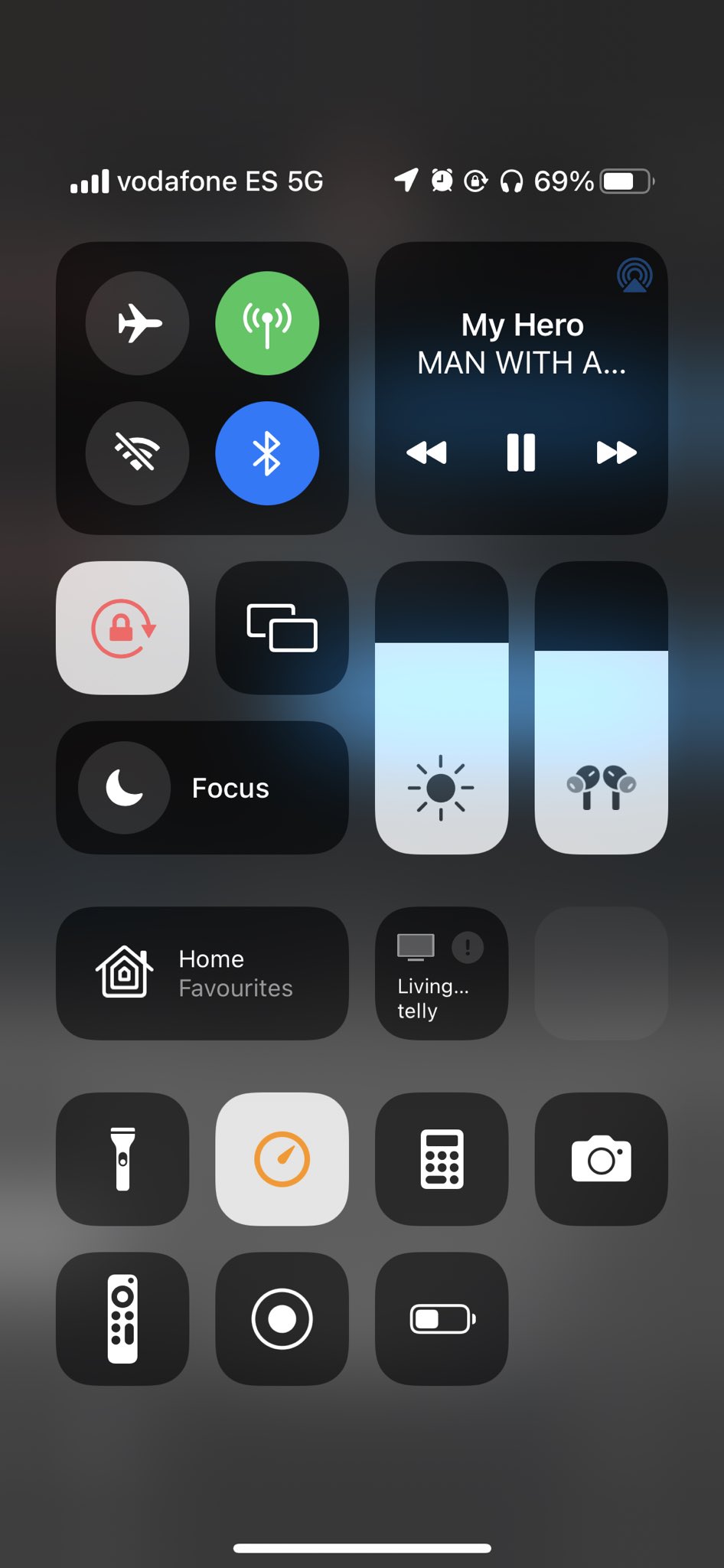Screen dimensions: 724x1568
Task: Launch the Calculator
Action: (442, 1158)
